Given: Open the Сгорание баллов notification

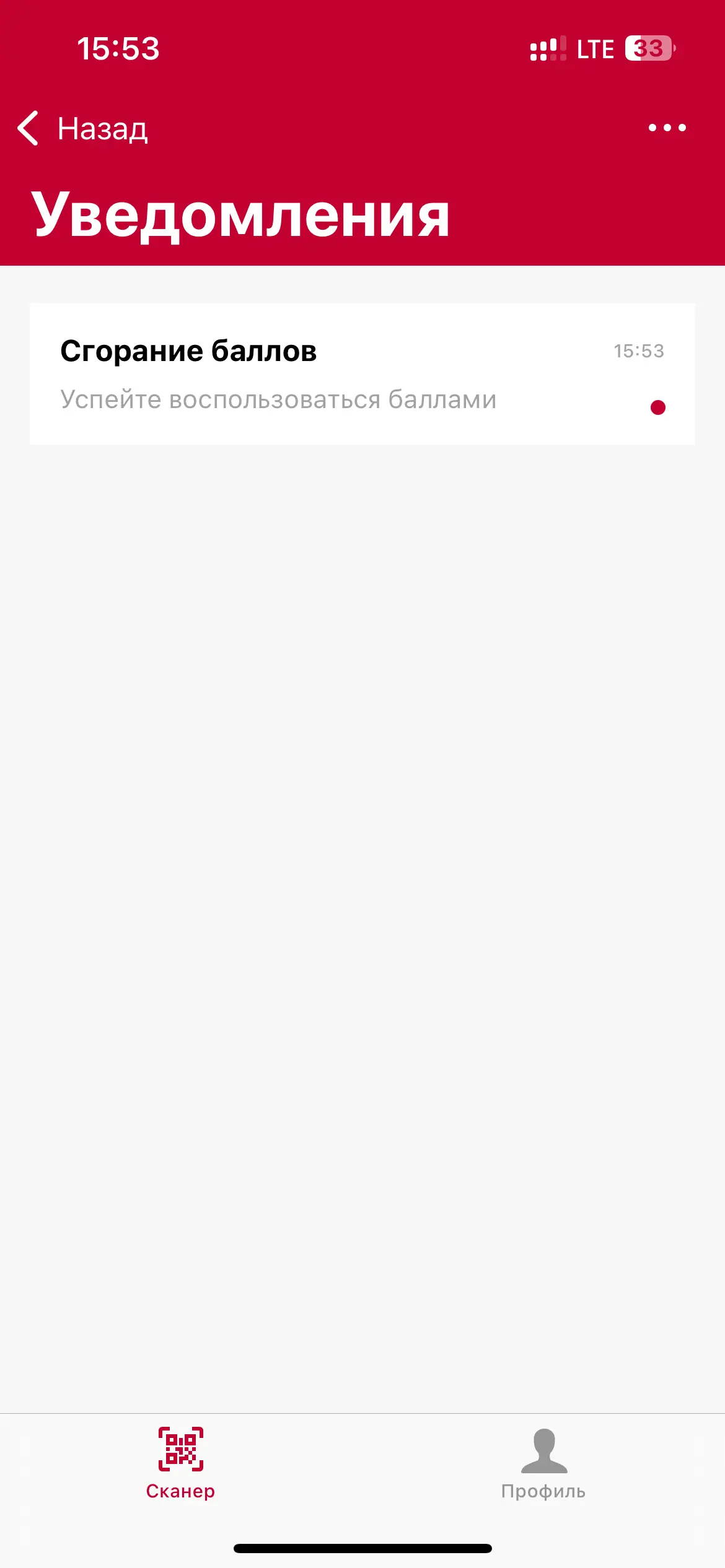Looking at the screenshot, I should point(362,374).
